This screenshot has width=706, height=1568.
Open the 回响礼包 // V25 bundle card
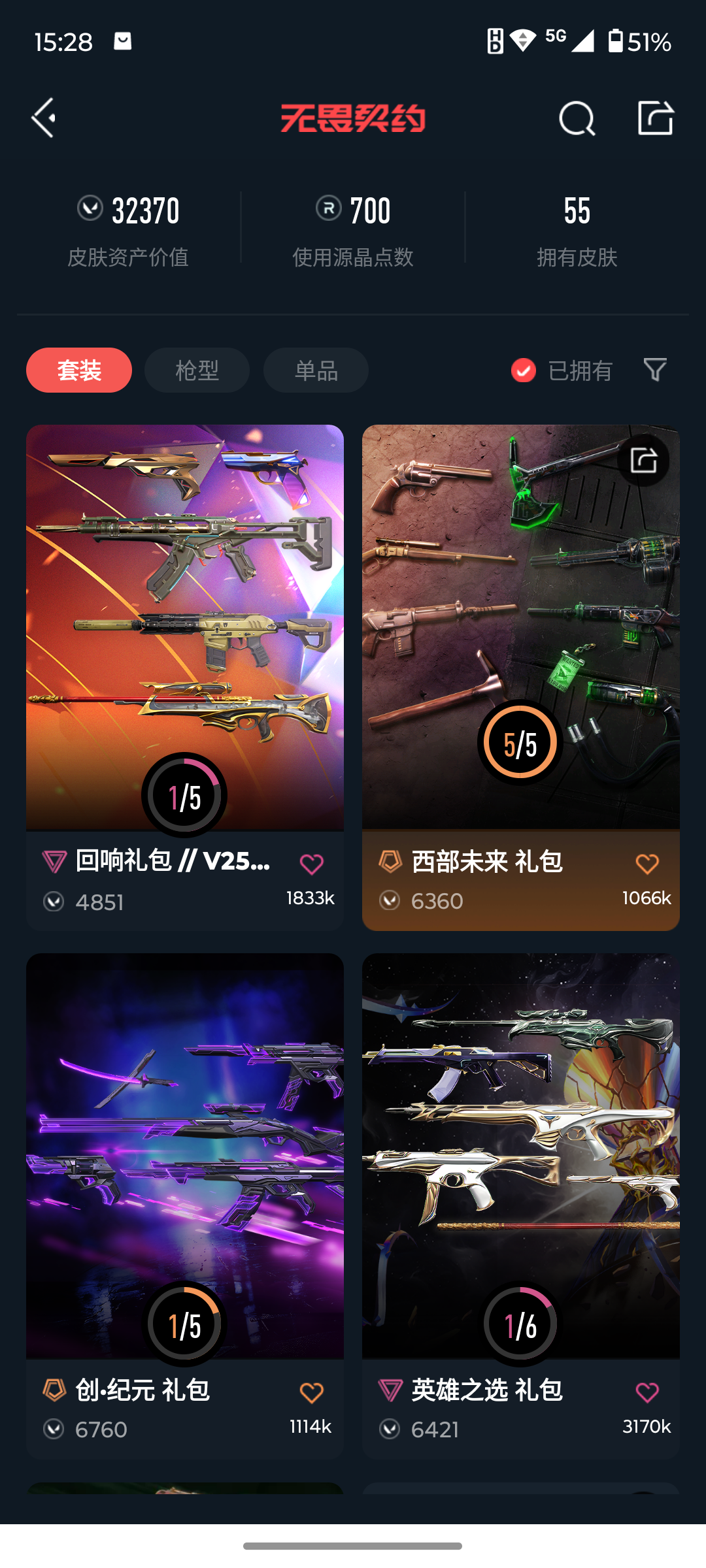coord(185,678)
